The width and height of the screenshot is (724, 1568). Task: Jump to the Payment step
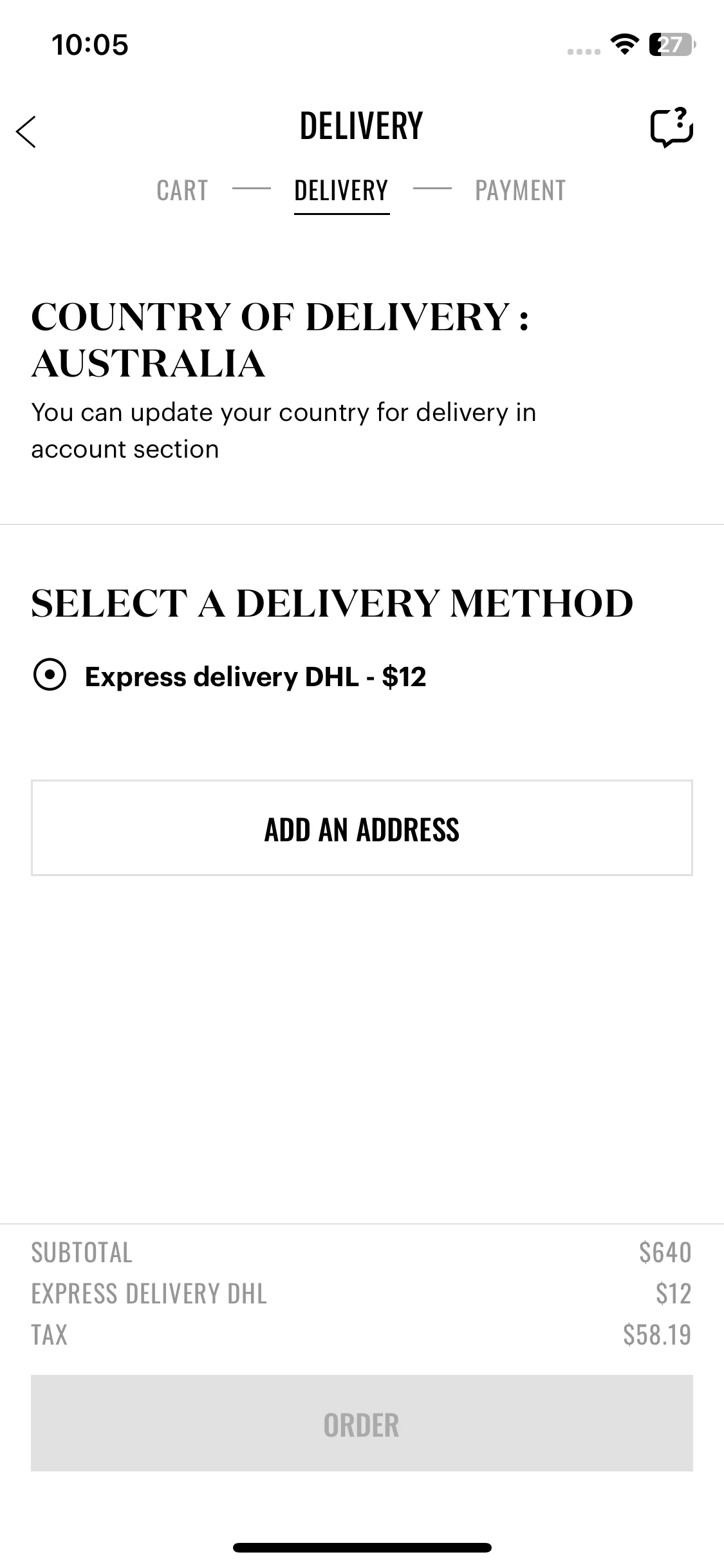tap(520, 191)
